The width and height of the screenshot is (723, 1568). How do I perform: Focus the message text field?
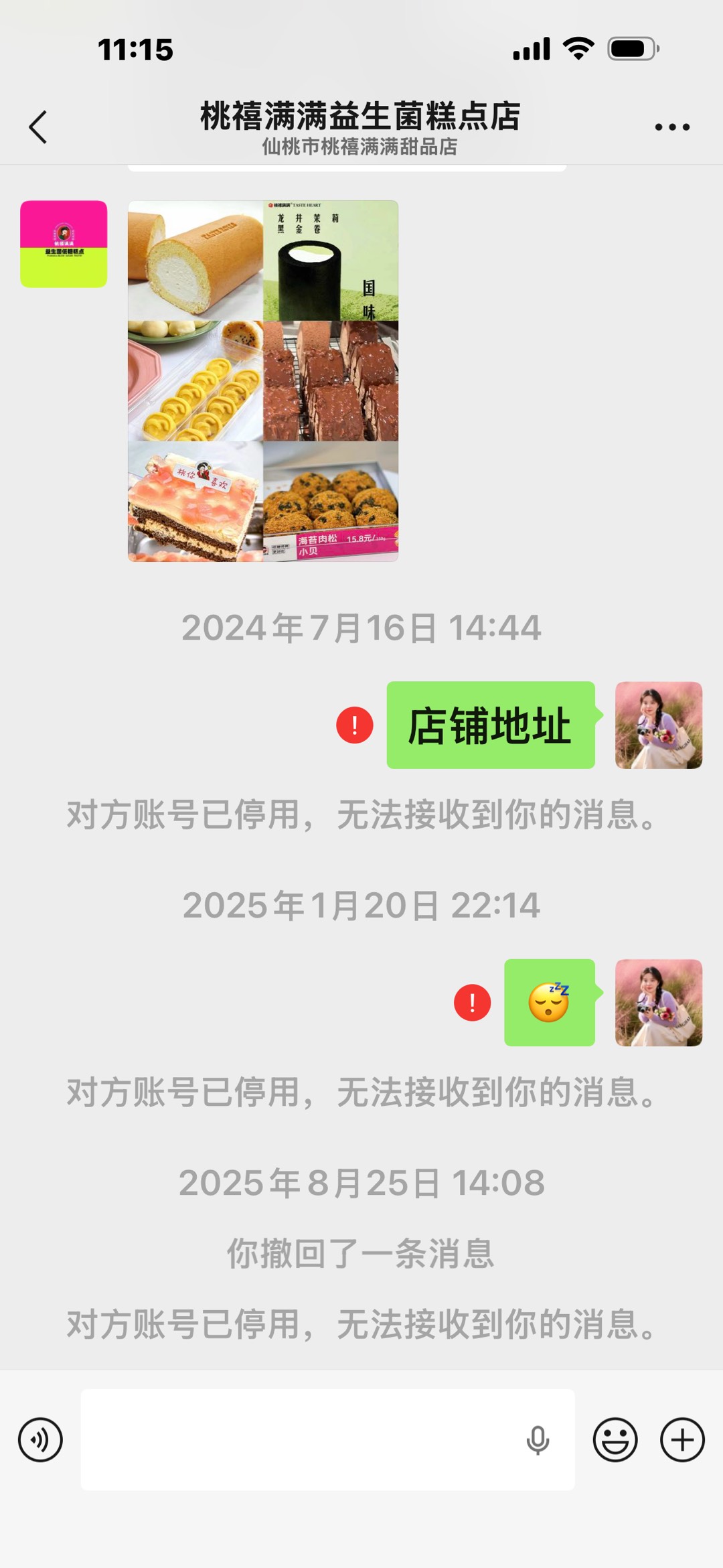(x=301, y=1440)
